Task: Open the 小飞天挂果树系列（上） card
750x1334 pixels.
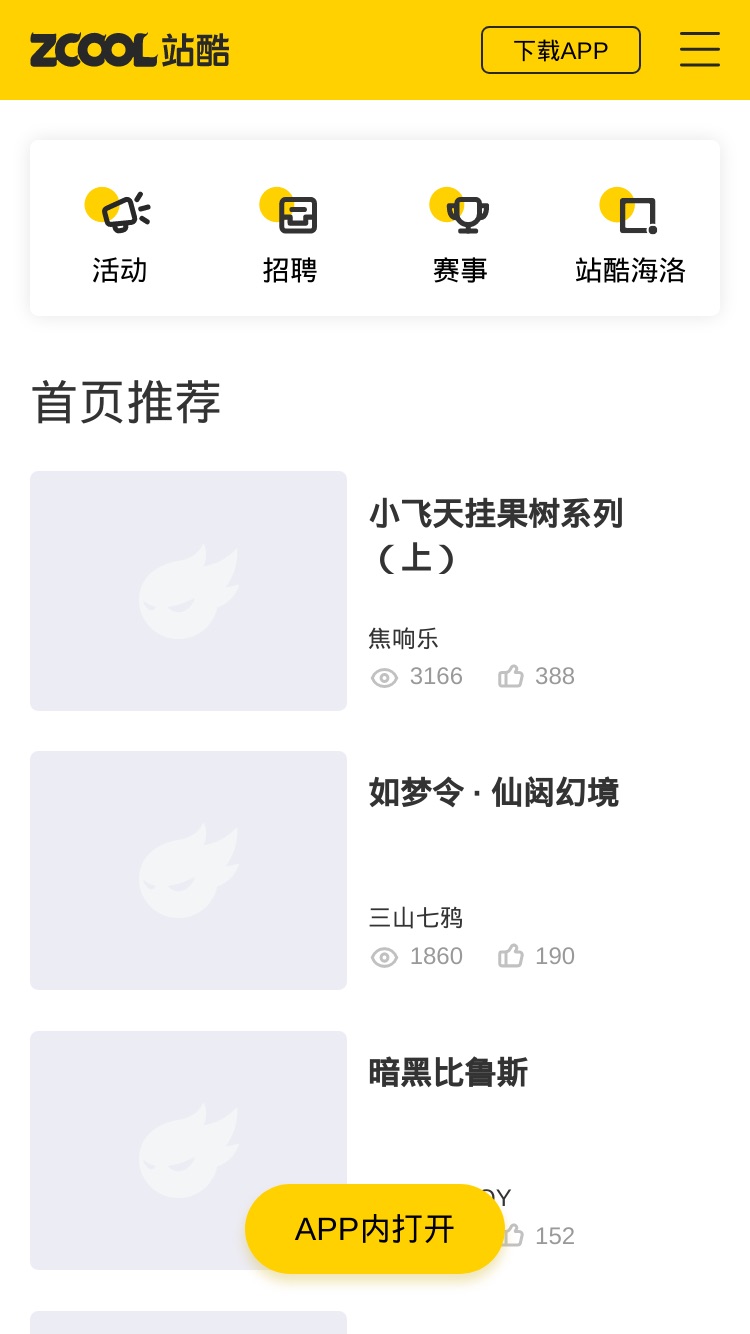Action: [x=375, y=591]
